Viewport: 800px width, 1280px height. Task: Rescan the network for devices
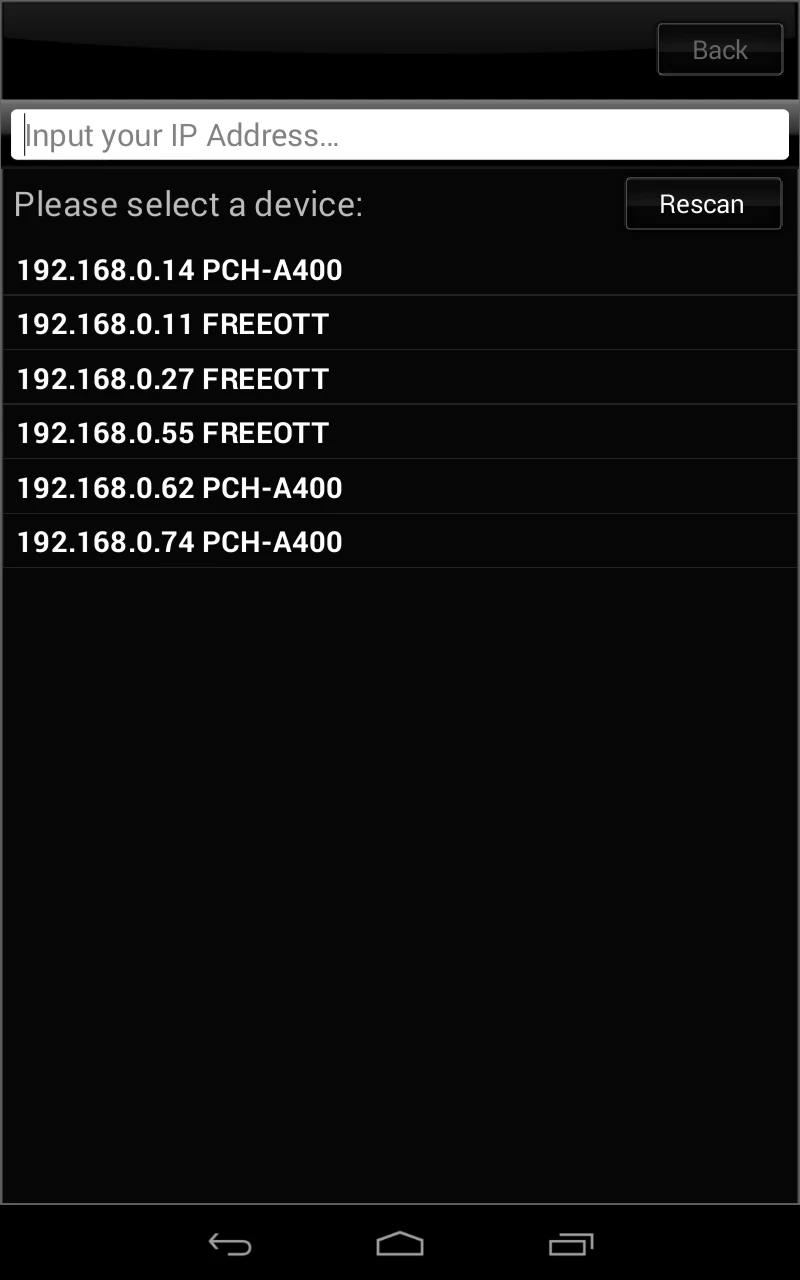(703, 203)
